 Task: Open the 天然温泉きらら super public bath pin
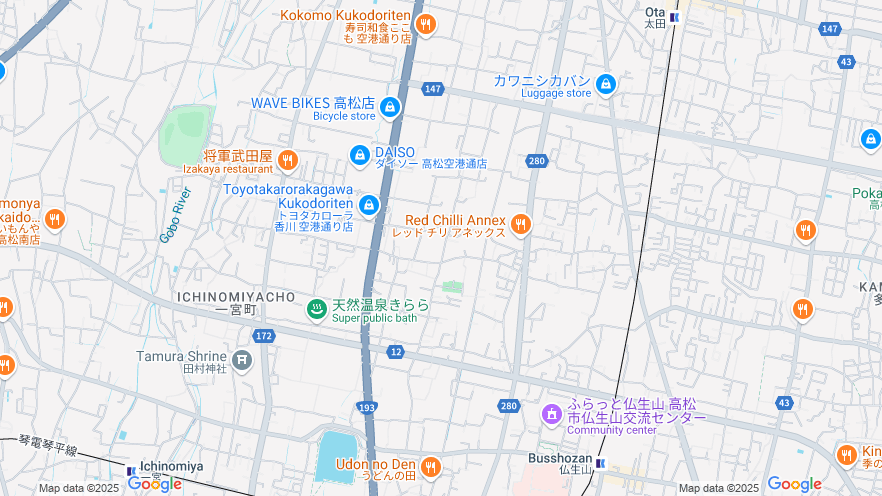click(317, 309)
